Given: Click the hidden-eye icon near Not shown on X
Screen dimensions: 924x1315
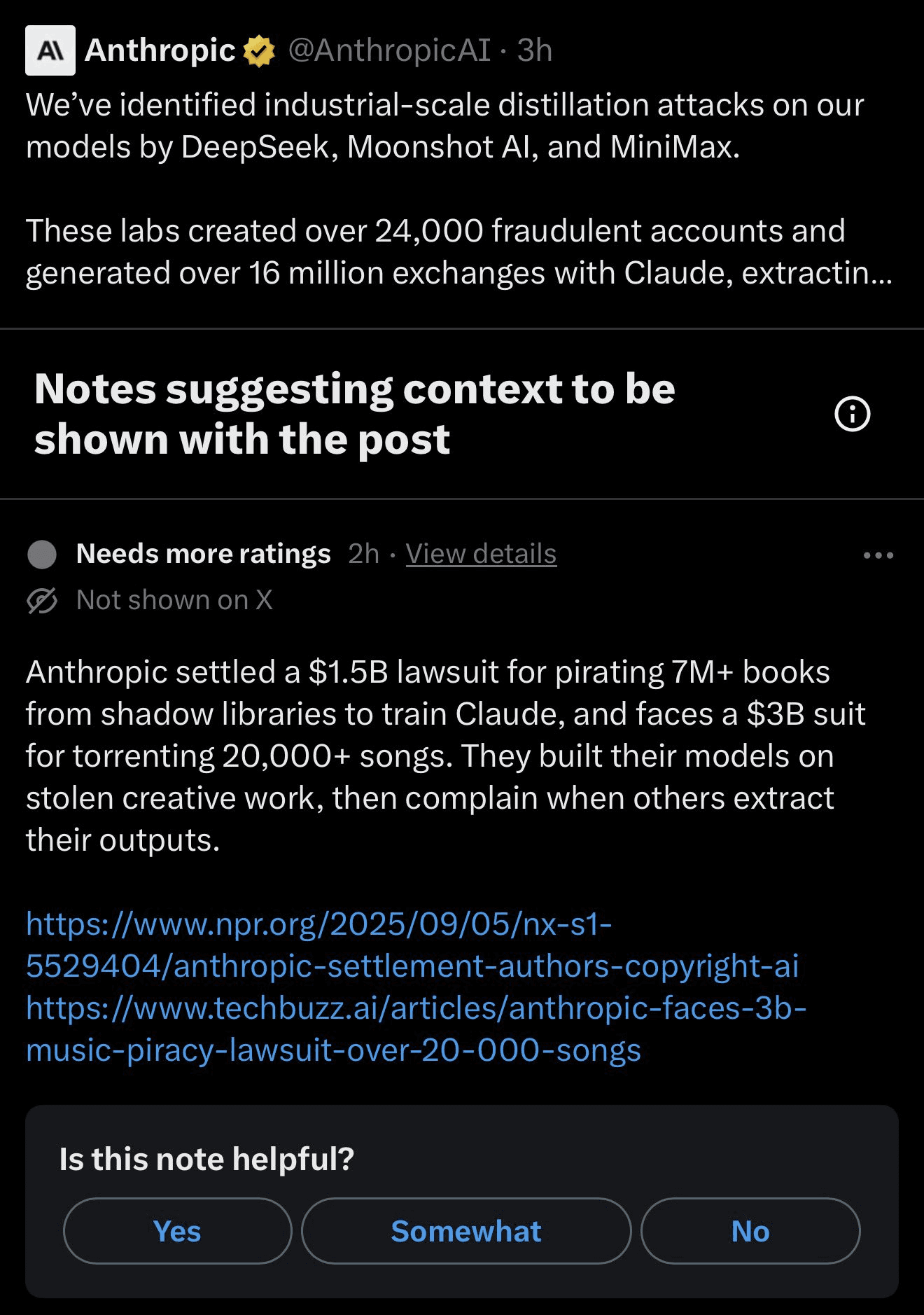Looking at the screenshot, I should (43, 599).
